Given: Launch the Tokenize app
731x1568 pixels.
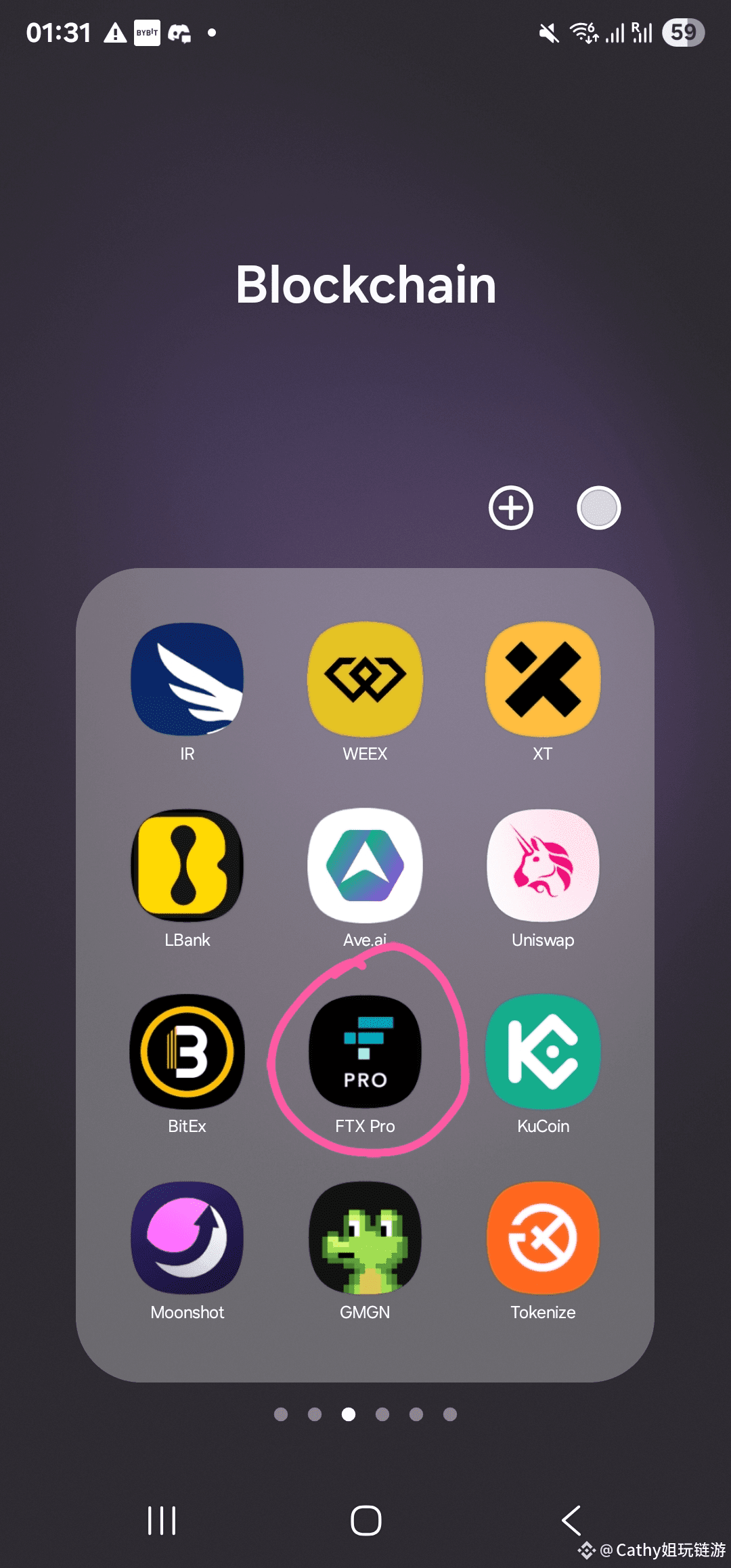Looking at the screenshot, I should click(543, 1238).
